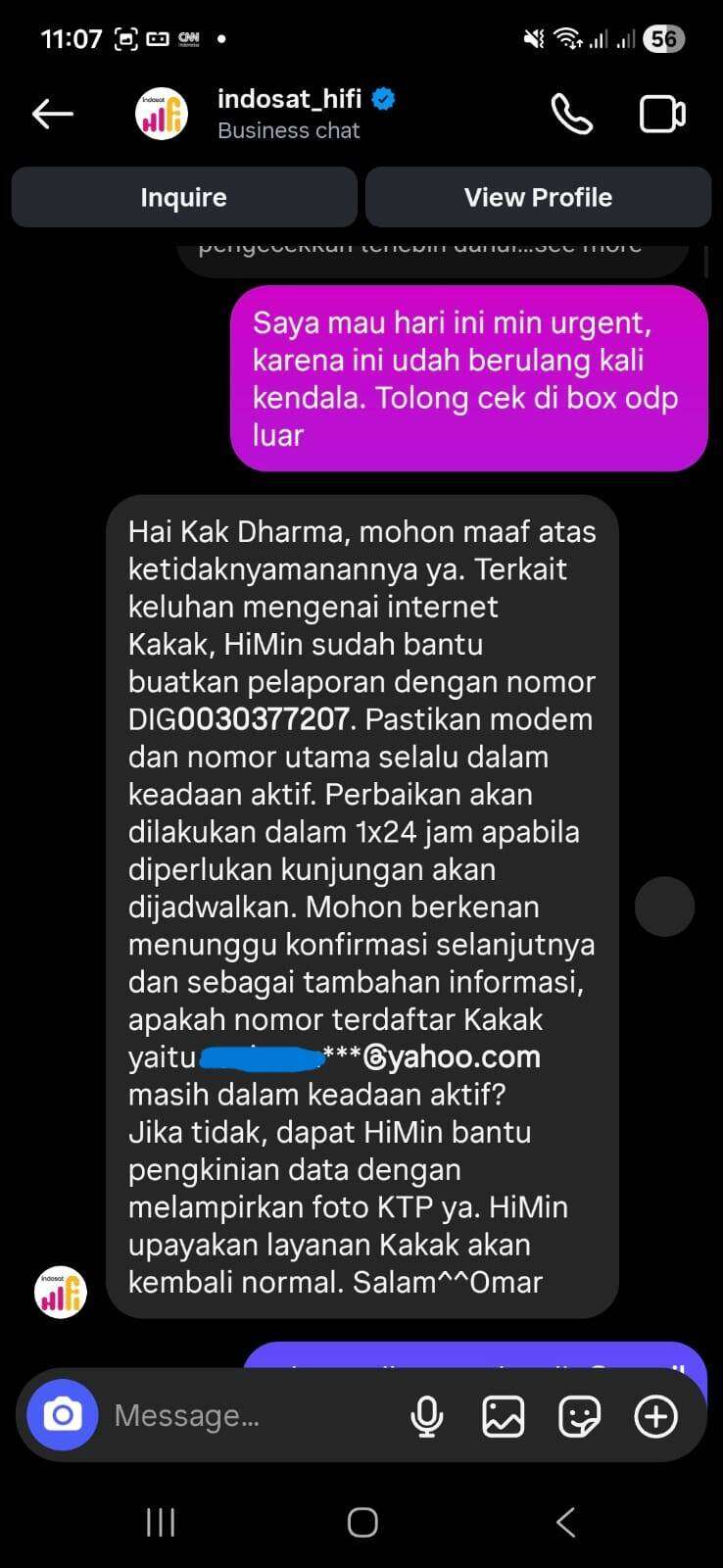Open the photo gallery picker

pos(503,1416)
